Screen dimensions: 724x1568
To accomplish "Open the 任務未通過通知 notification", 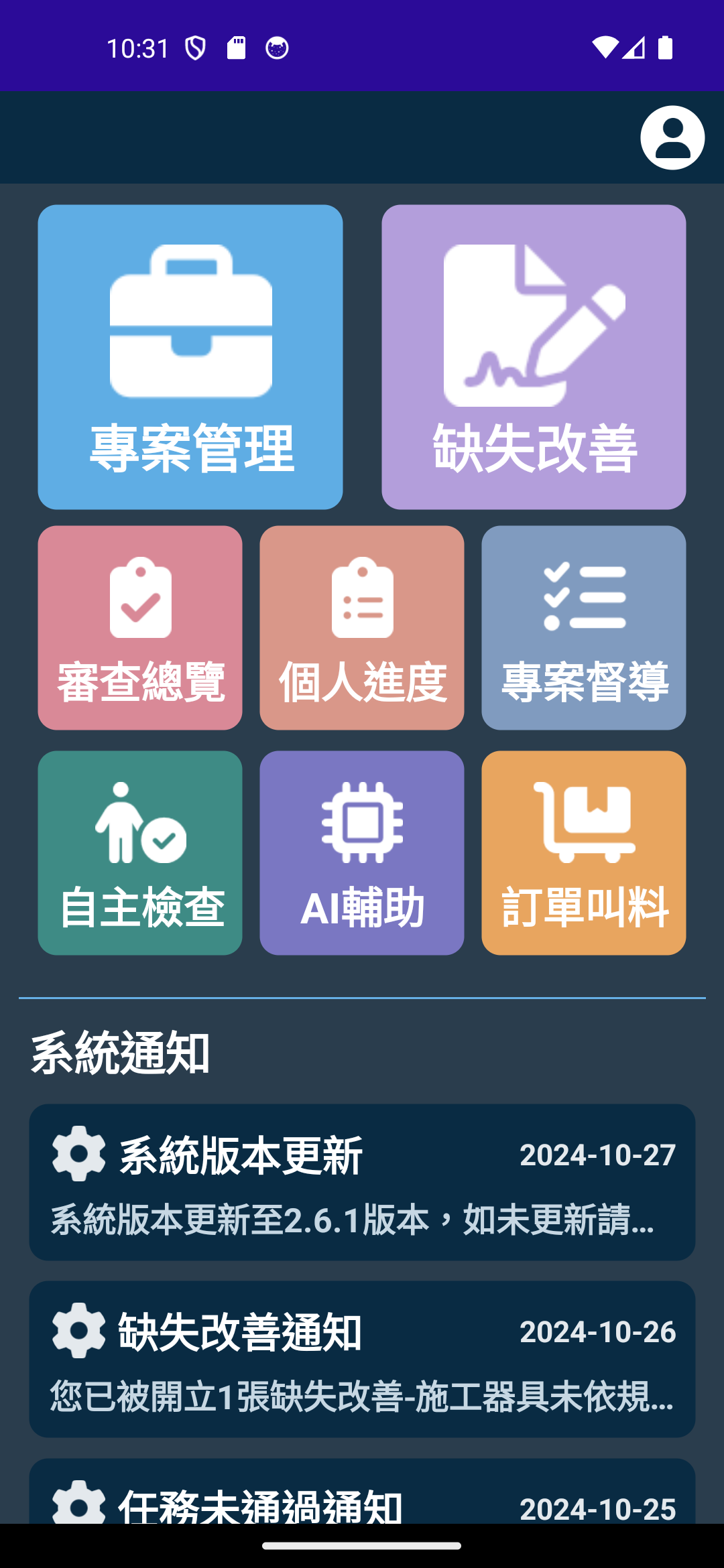I will coord(362,1492).
